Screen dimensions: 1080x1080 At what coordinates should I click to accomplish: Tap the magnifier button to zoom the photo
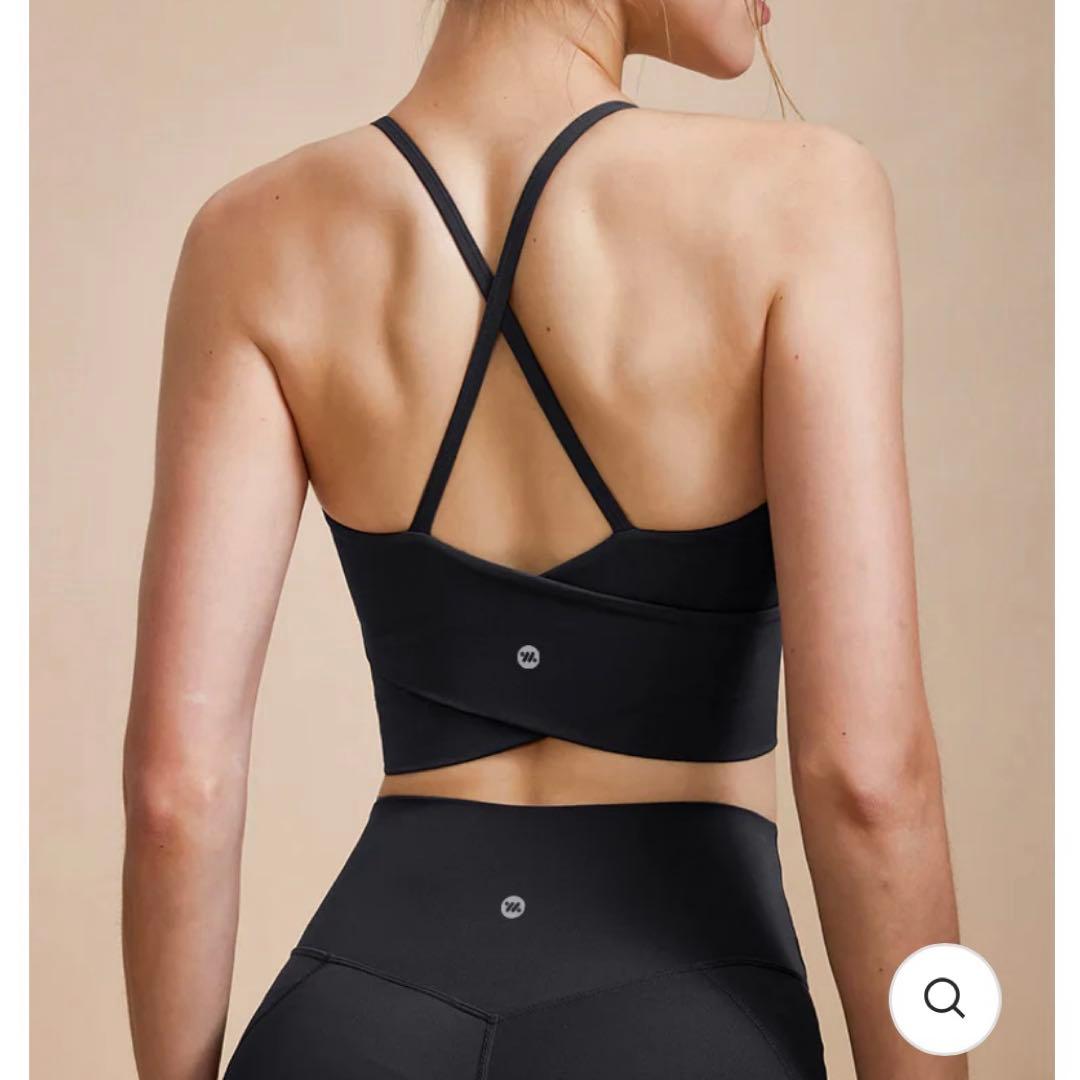tap(944, 998)
